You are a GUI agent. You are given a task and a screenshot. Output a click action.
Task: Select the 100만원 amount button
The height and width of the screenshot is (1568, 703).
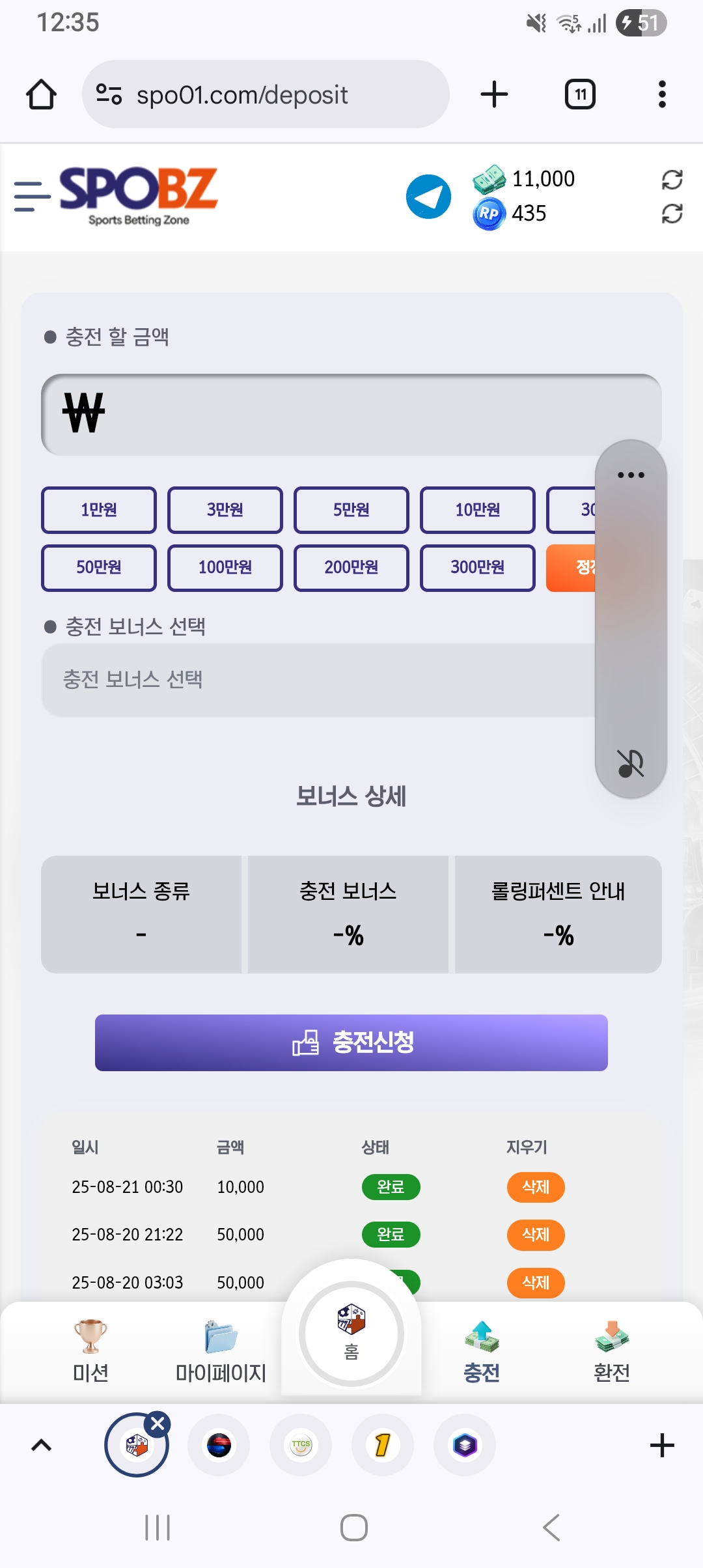(225, 568)
